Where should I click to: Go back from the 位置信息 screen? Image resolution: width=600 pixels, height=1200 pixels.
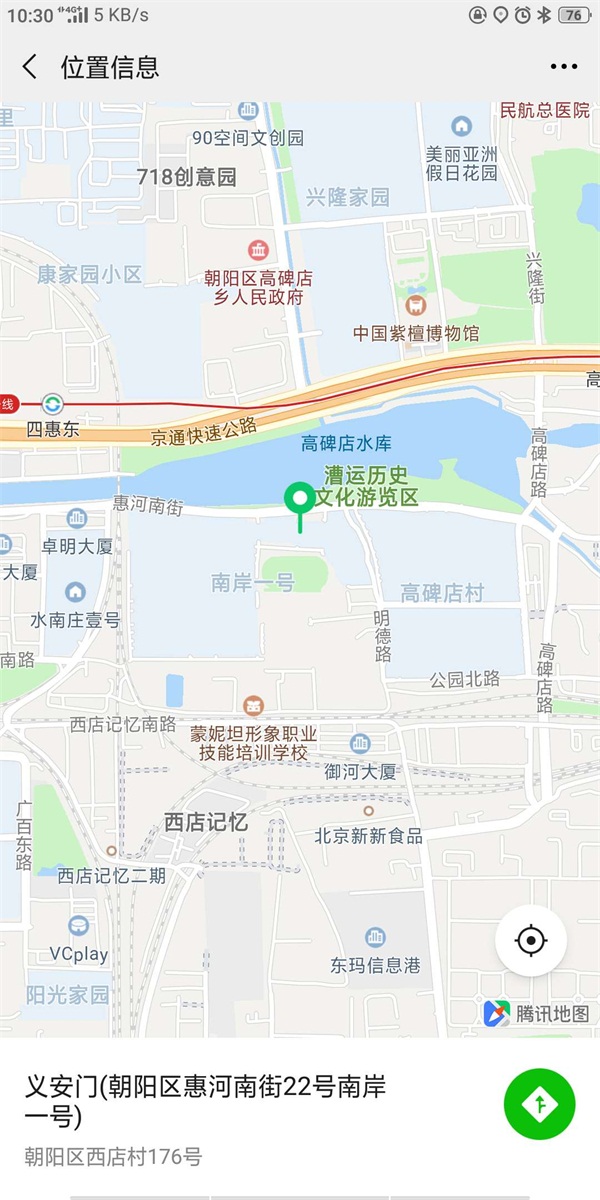pos(30,67)
